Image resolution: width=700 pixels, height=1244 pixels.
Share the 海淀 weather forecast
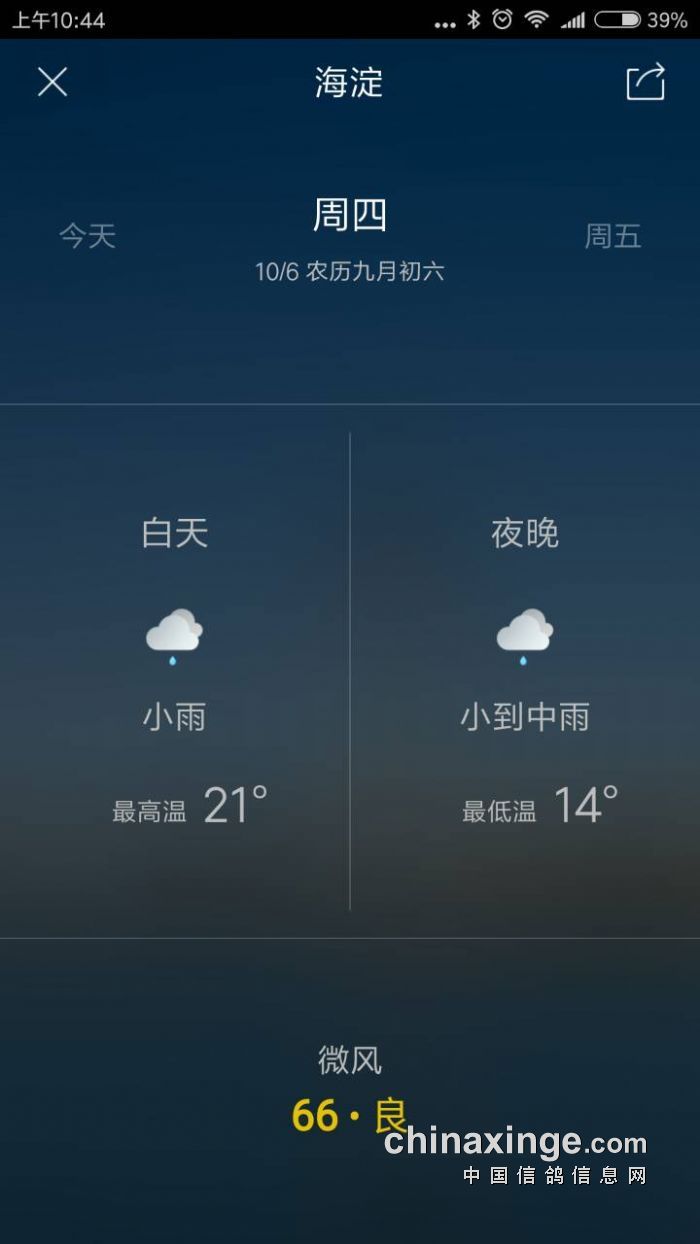click(645, 82)
